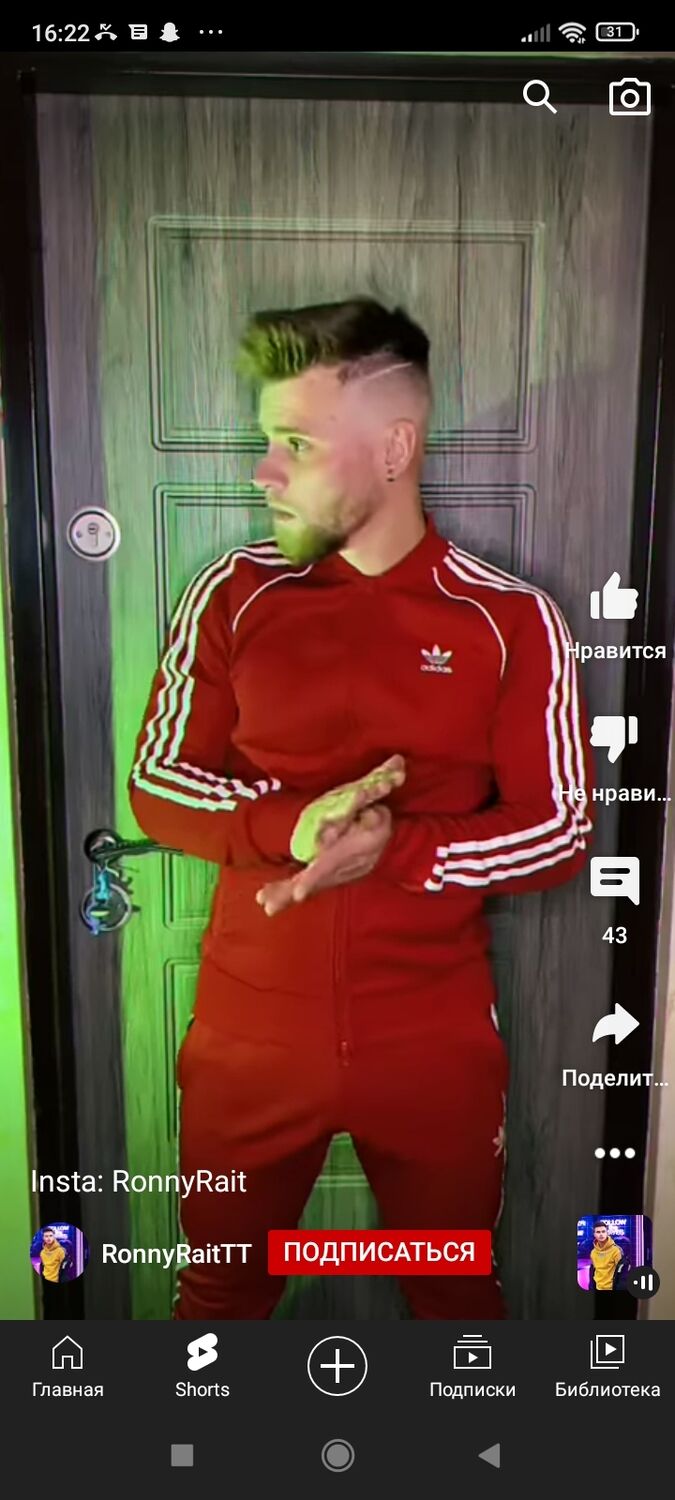
Task: Open RonnyRaitTT channel avatar
Action: point(59,1252)
